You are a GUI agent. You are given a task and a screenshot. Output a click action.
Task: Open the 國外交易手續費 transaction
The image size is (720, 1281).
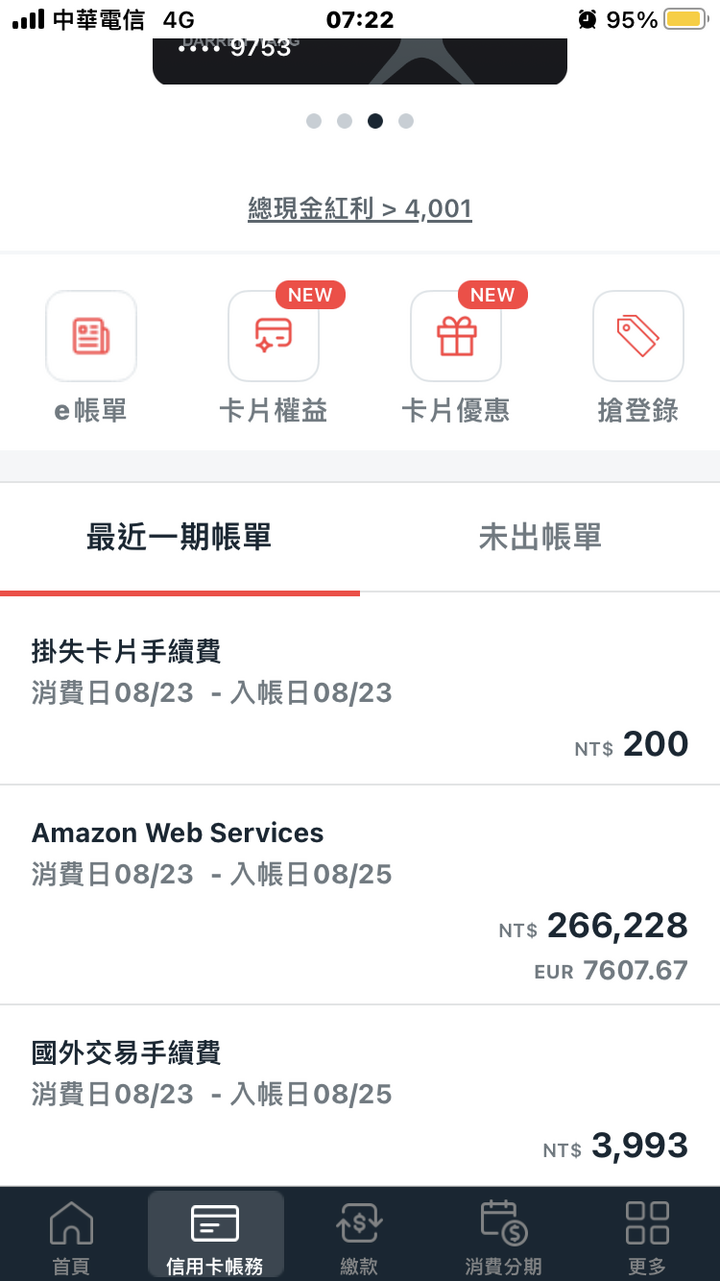[x=360, y=1096]
